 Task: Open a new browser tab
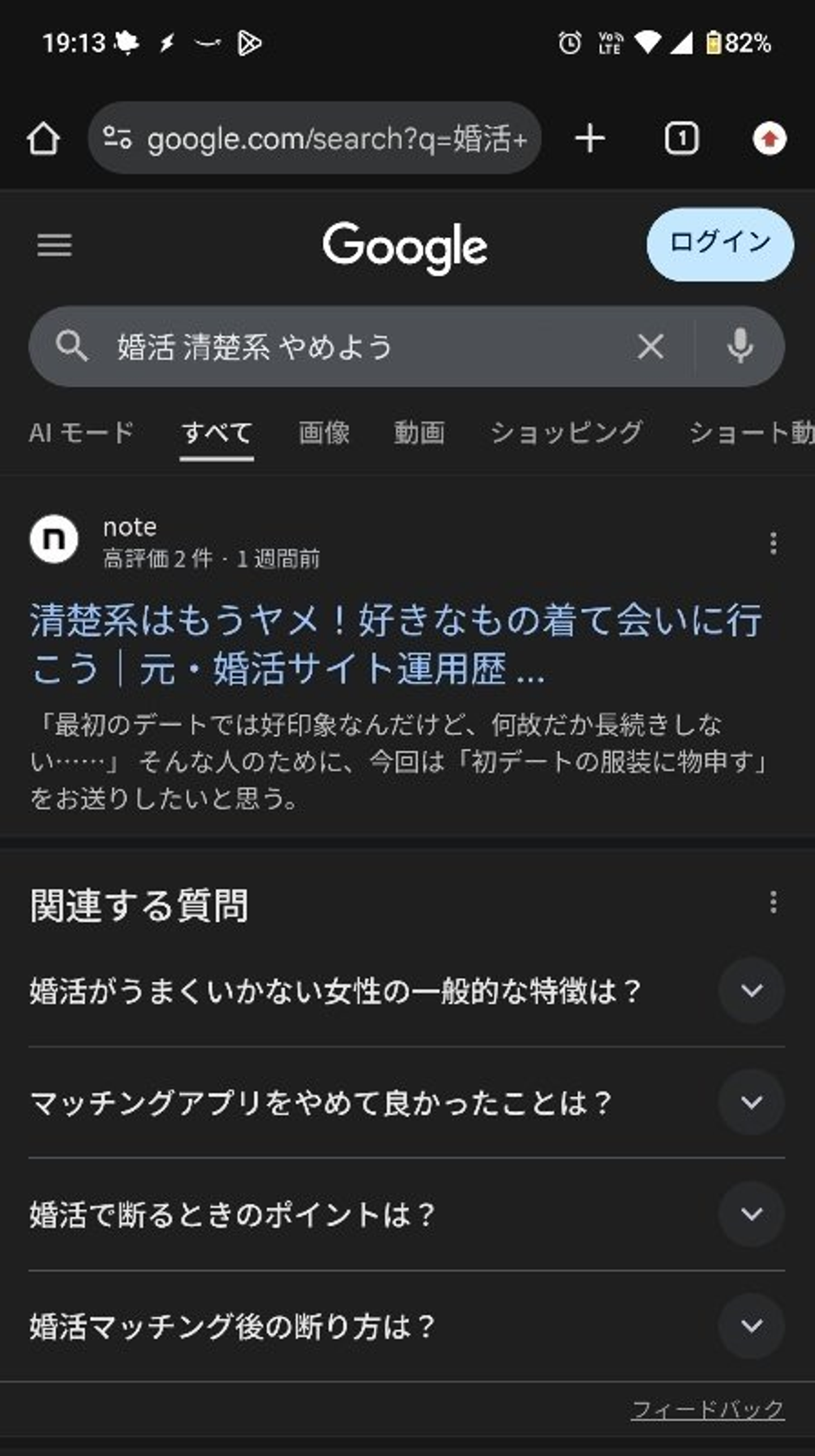[x=590, y=139]
